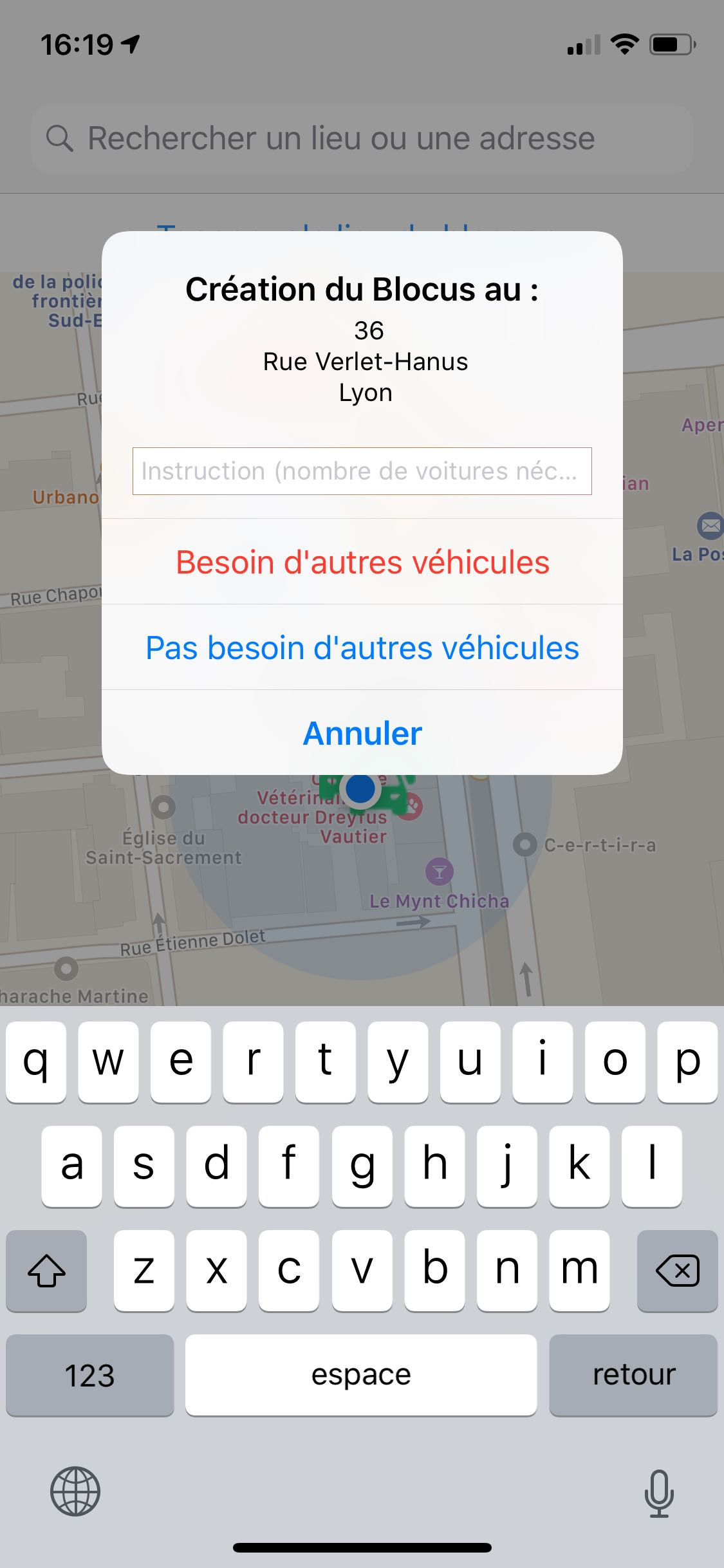
Task: Cancel the dialog with Annuler
Action: (362, 733)
